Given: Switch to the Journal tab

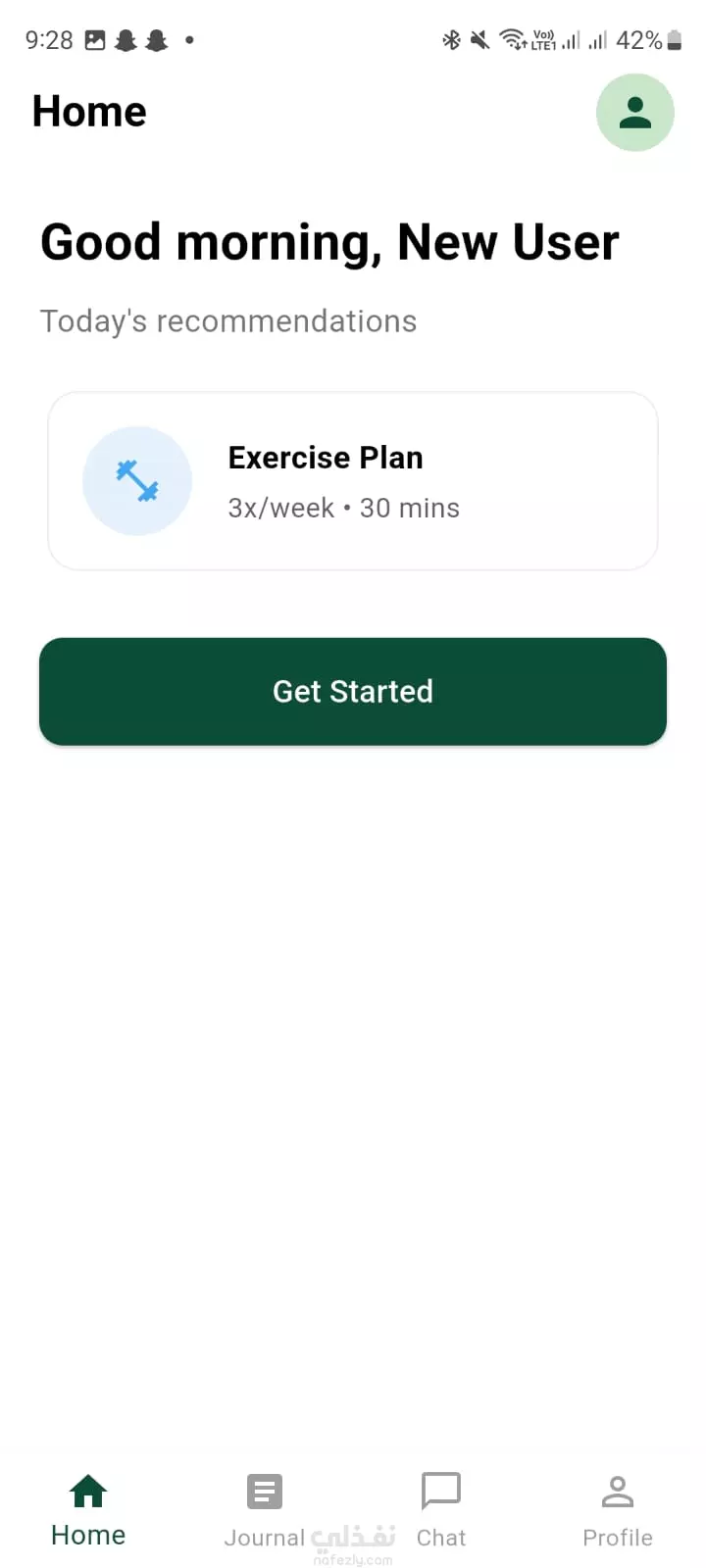Looking at the screenshot, I should tap(265, 1510).
